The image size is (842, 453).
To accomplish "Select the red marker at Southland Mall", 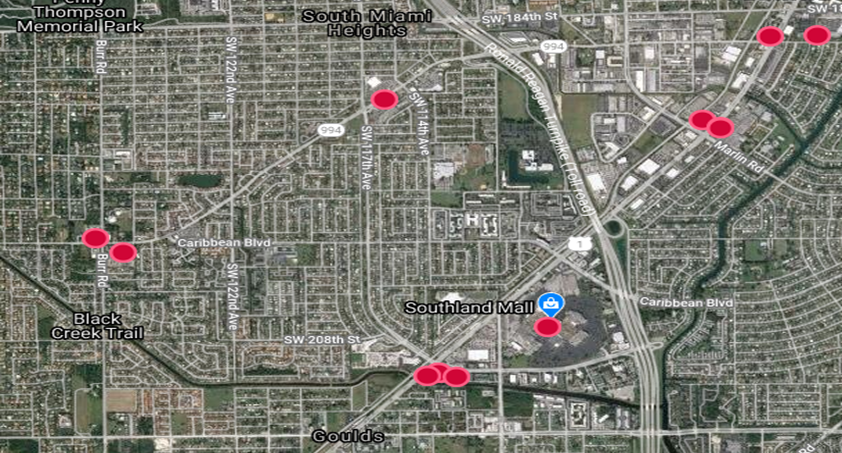I will [547, 327].
